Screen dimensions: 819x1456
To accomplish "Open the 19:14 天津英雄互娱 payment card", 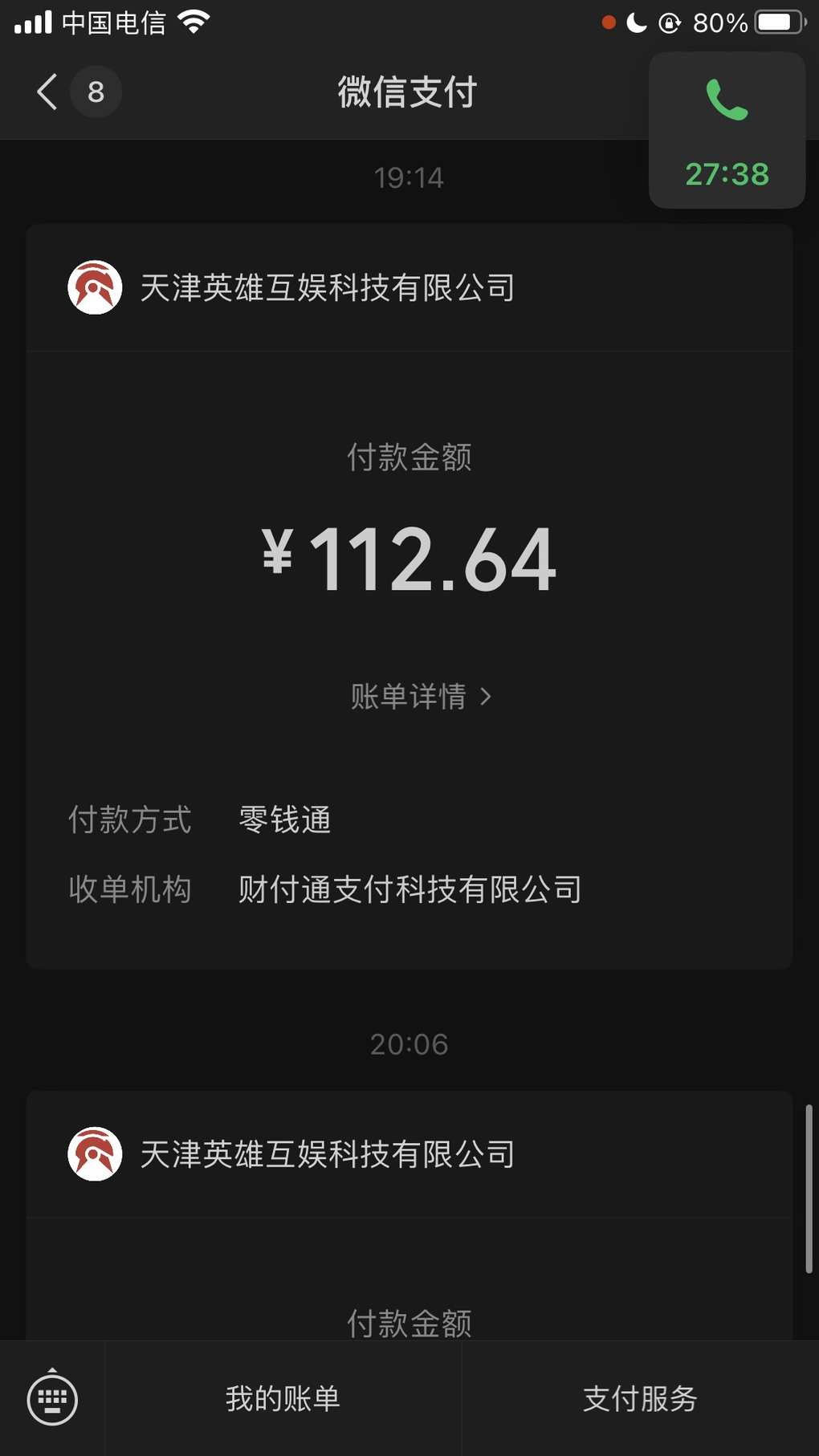I will [x=409, y=596].
